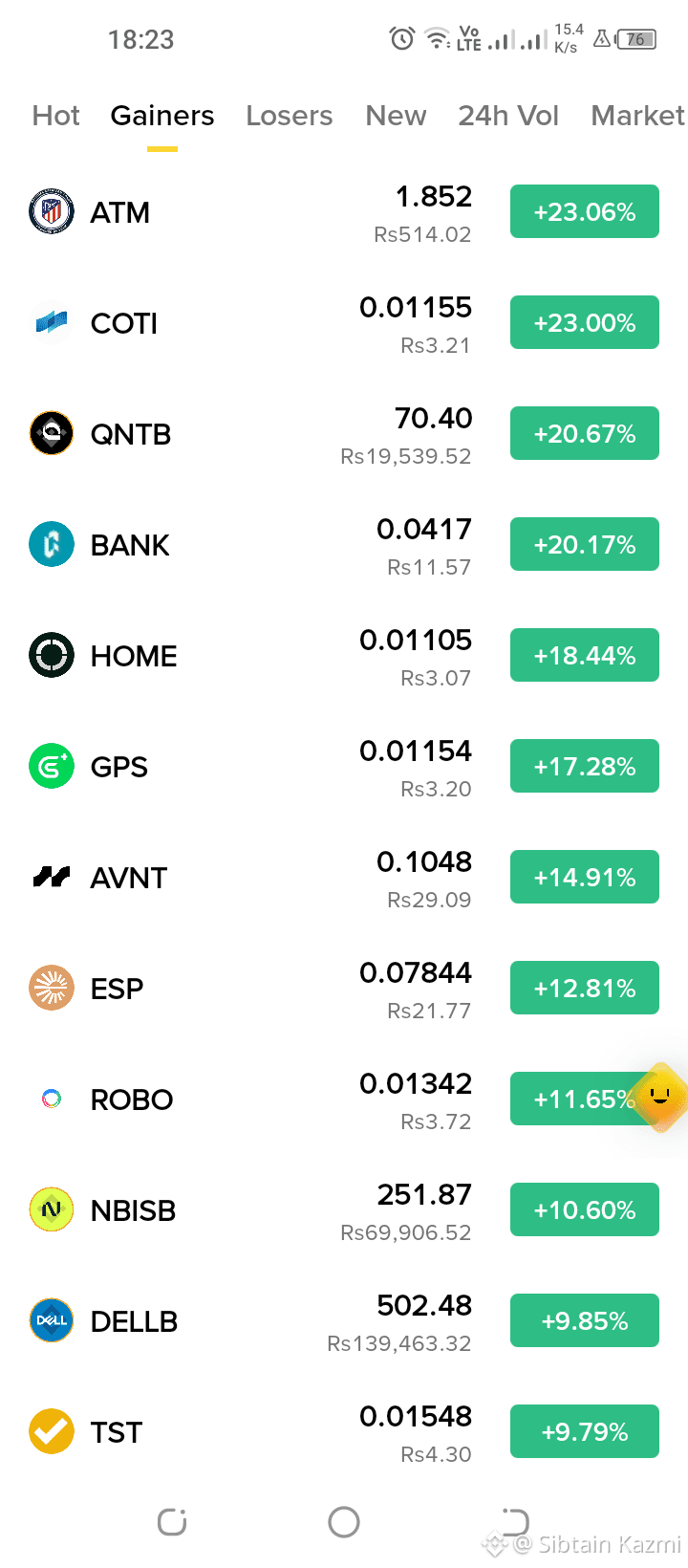Open the New listings tab
Screen dimensions: 688x1568
pyautogui.click(x=396, y=116)
